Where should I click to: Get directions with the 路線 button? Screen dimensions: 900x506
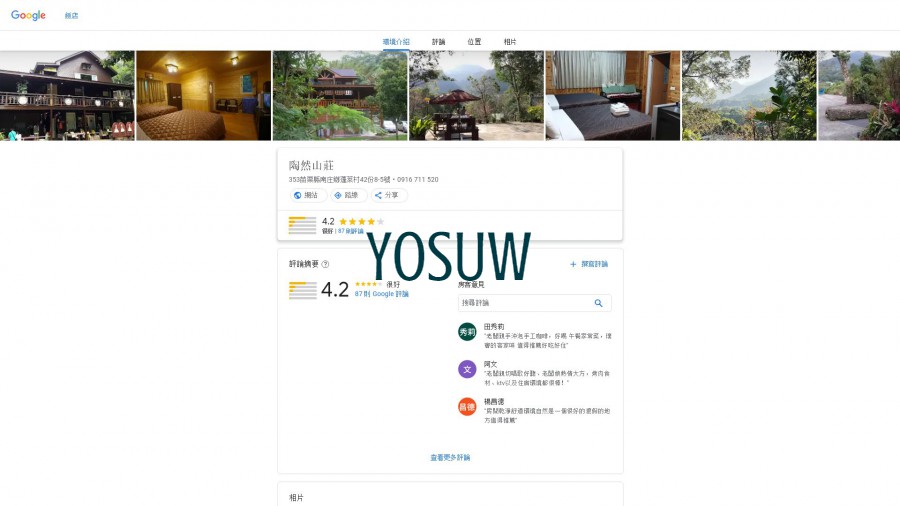(x=346, y=195)
